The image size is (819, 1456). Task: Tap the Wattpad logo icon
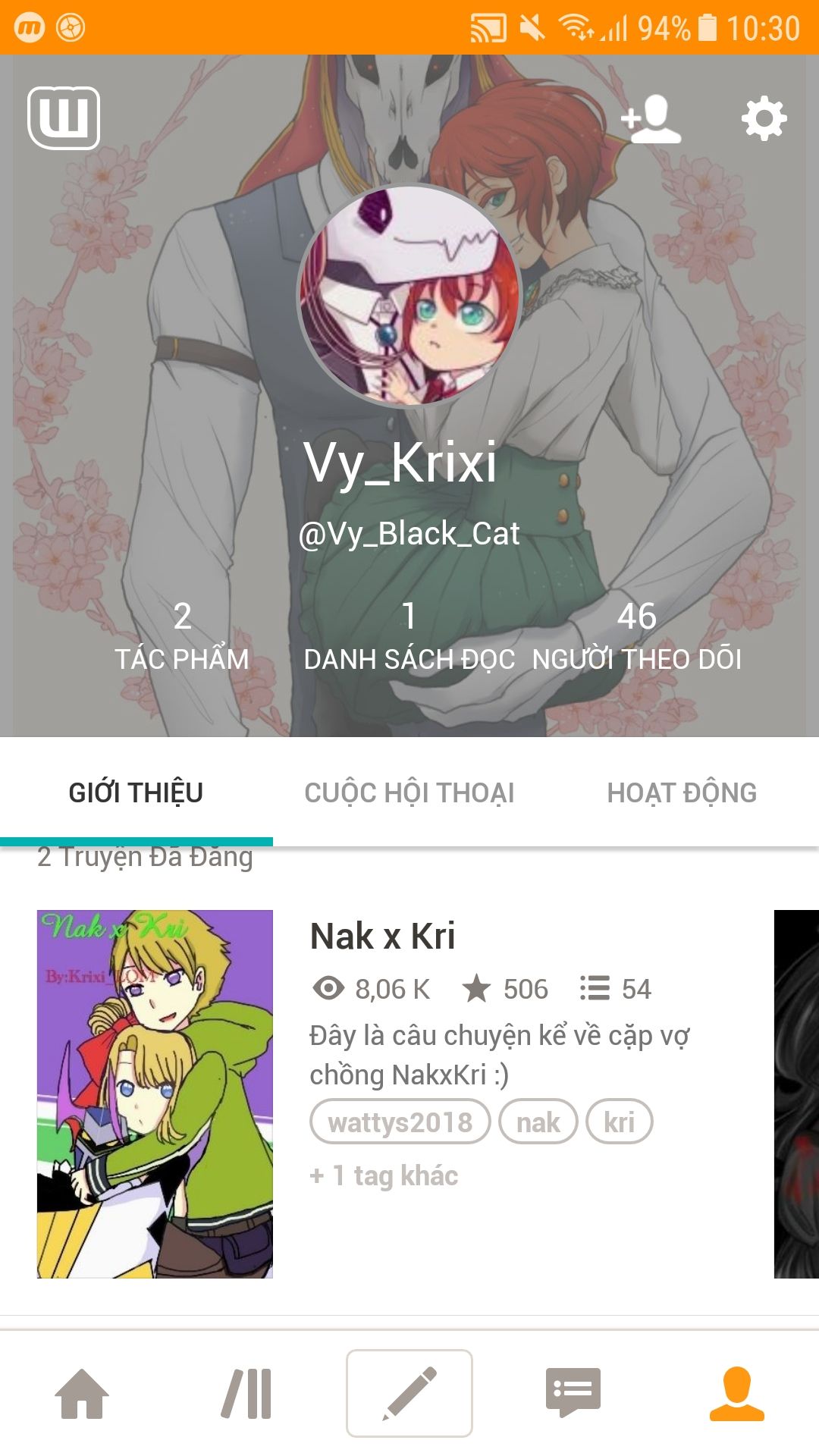[x=64, y=118]
